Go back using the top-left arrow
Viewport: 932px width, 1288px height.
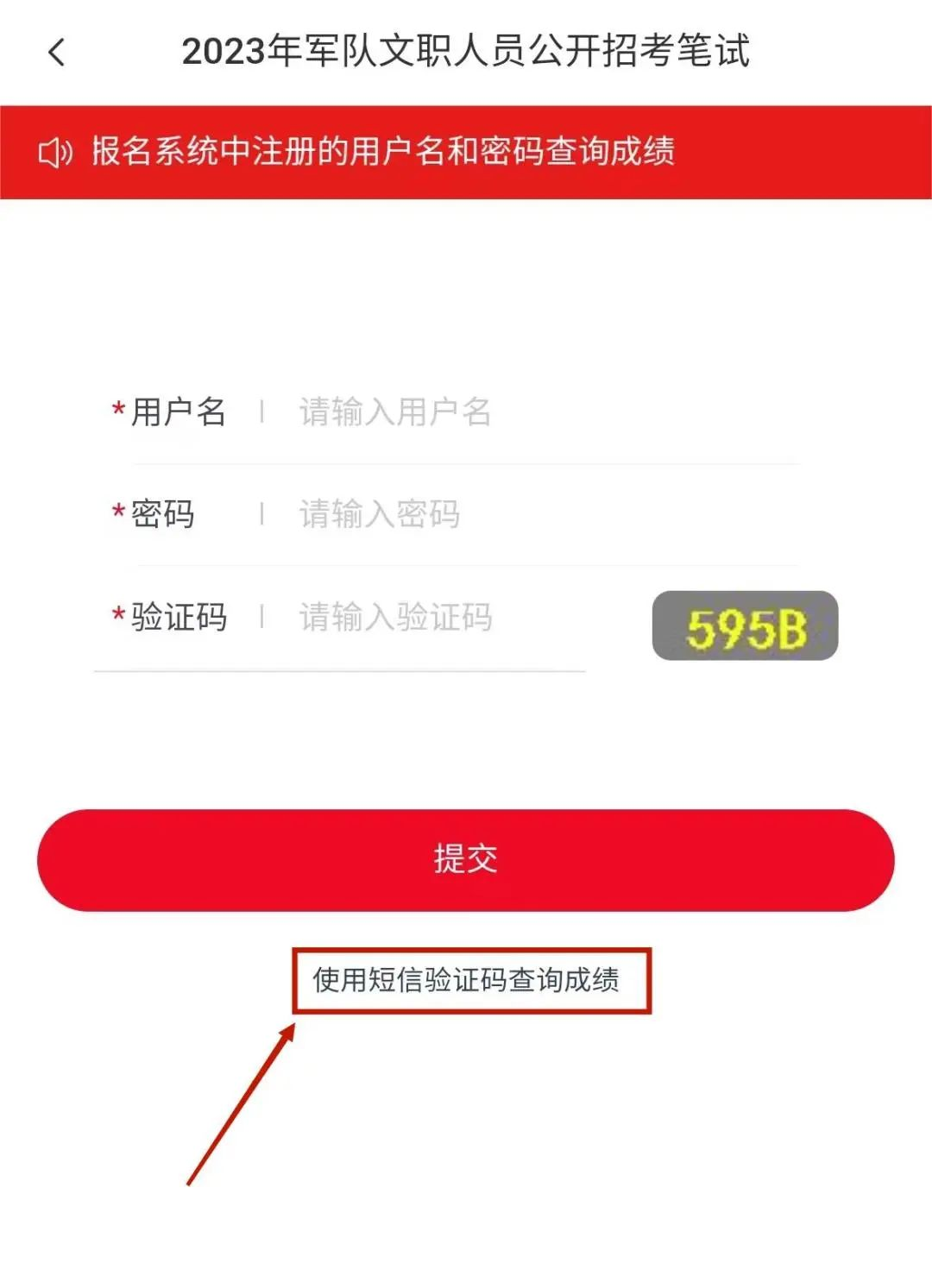[x=57, y=53]
